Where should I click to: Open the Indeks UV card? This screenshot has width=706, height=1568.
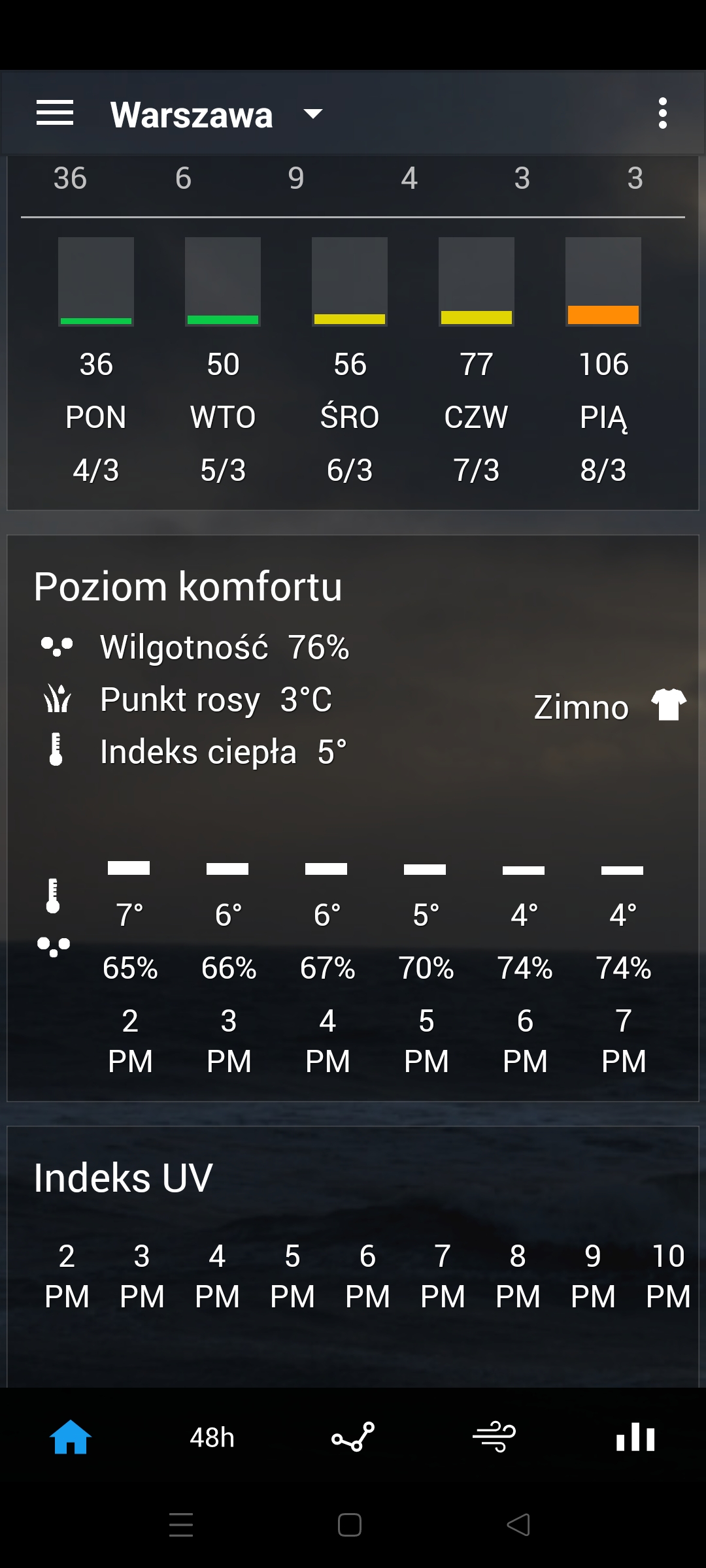pos(353,1256)
